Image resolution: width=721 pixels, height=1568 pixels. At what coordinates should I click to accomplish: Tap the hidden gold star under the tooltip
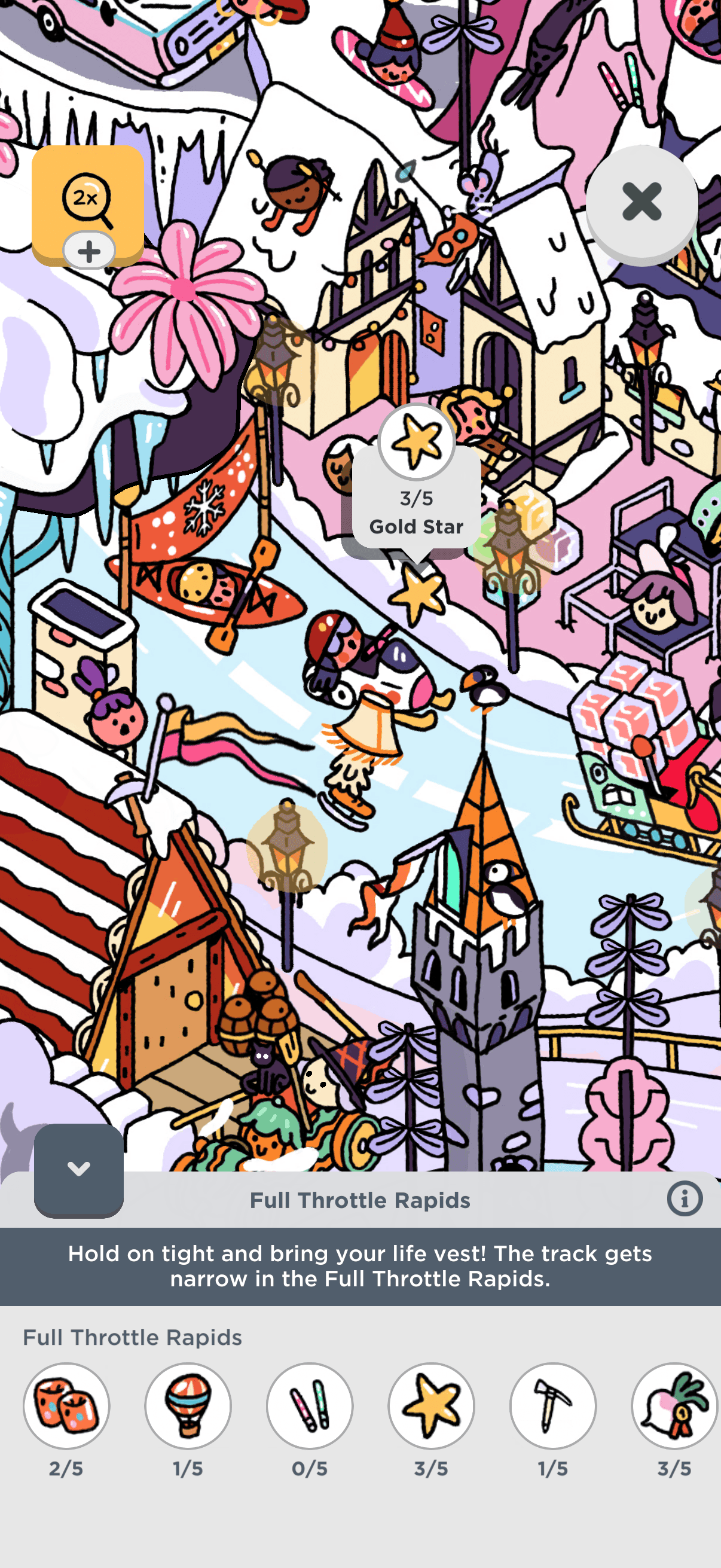click(x=417, y=593)
